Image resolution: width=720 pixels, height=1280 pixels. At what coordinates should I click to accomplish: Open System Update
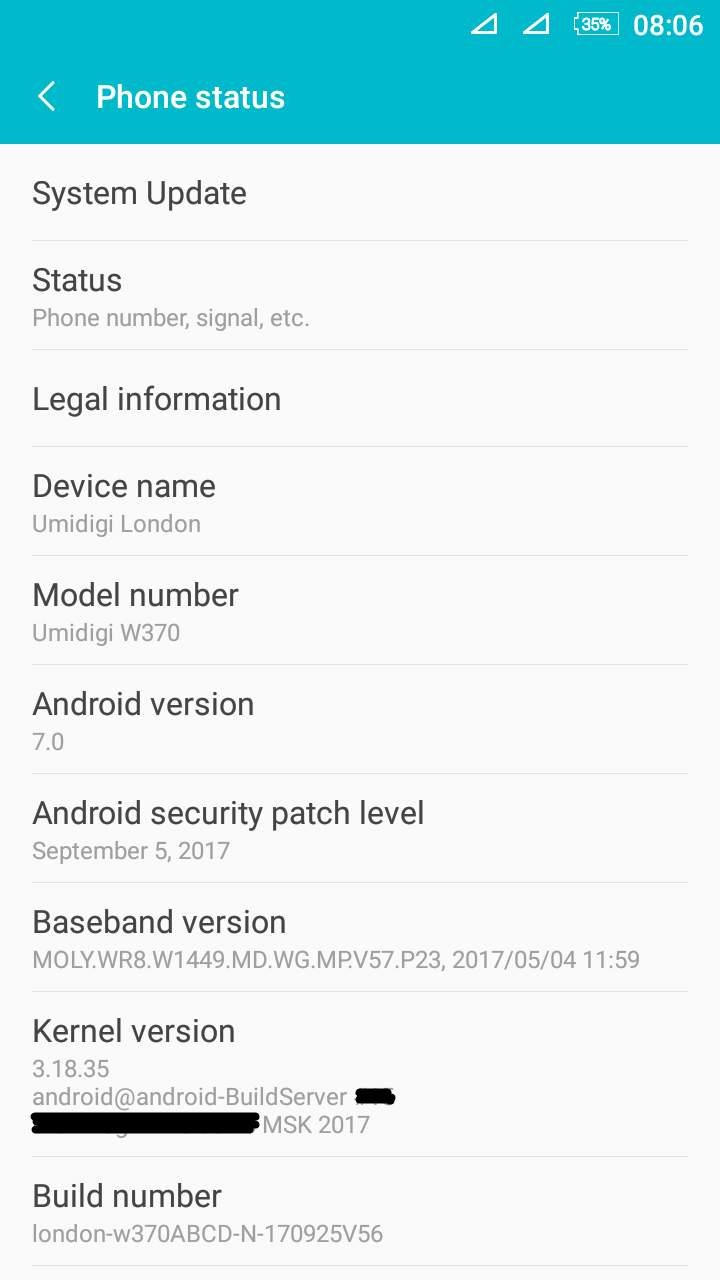pyautogui.click(x=360, y=193)
